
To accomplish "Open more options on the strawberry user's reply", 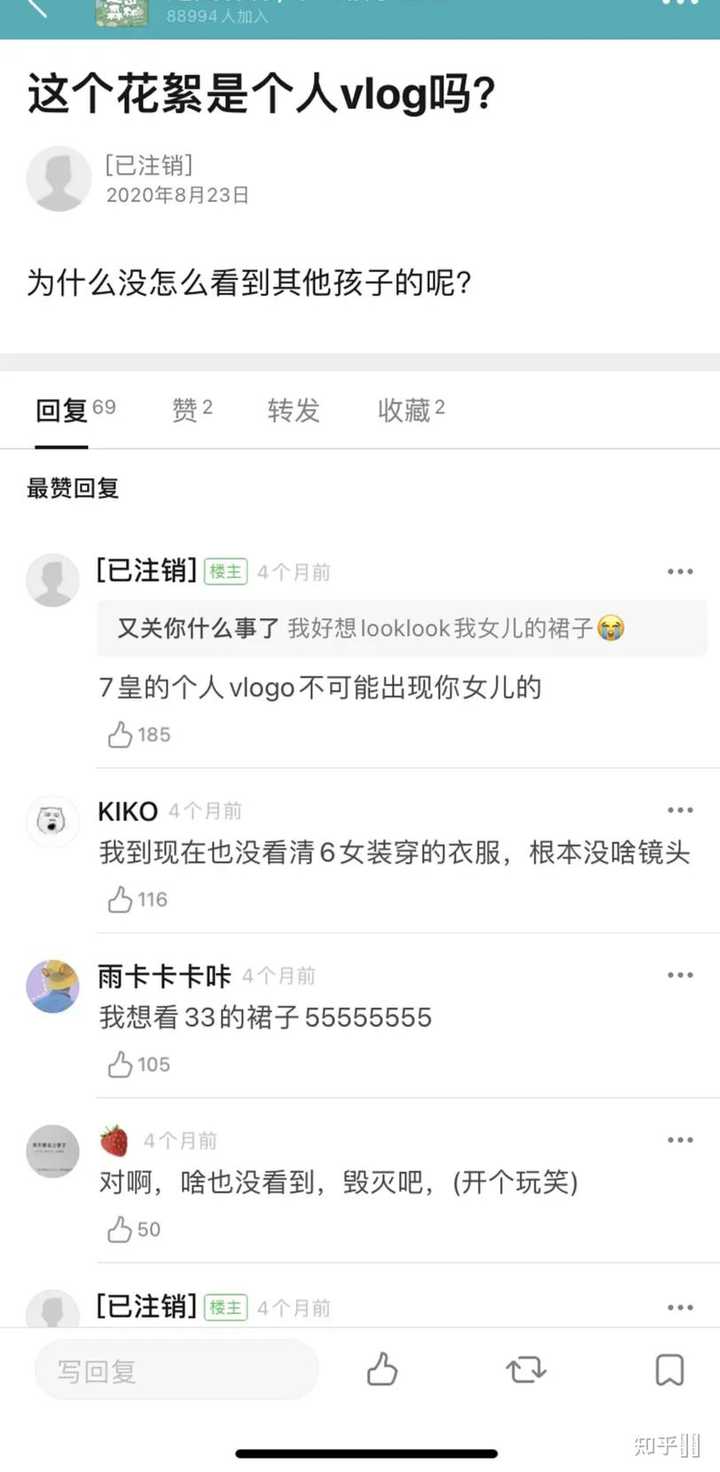I will coord(680,1140).
